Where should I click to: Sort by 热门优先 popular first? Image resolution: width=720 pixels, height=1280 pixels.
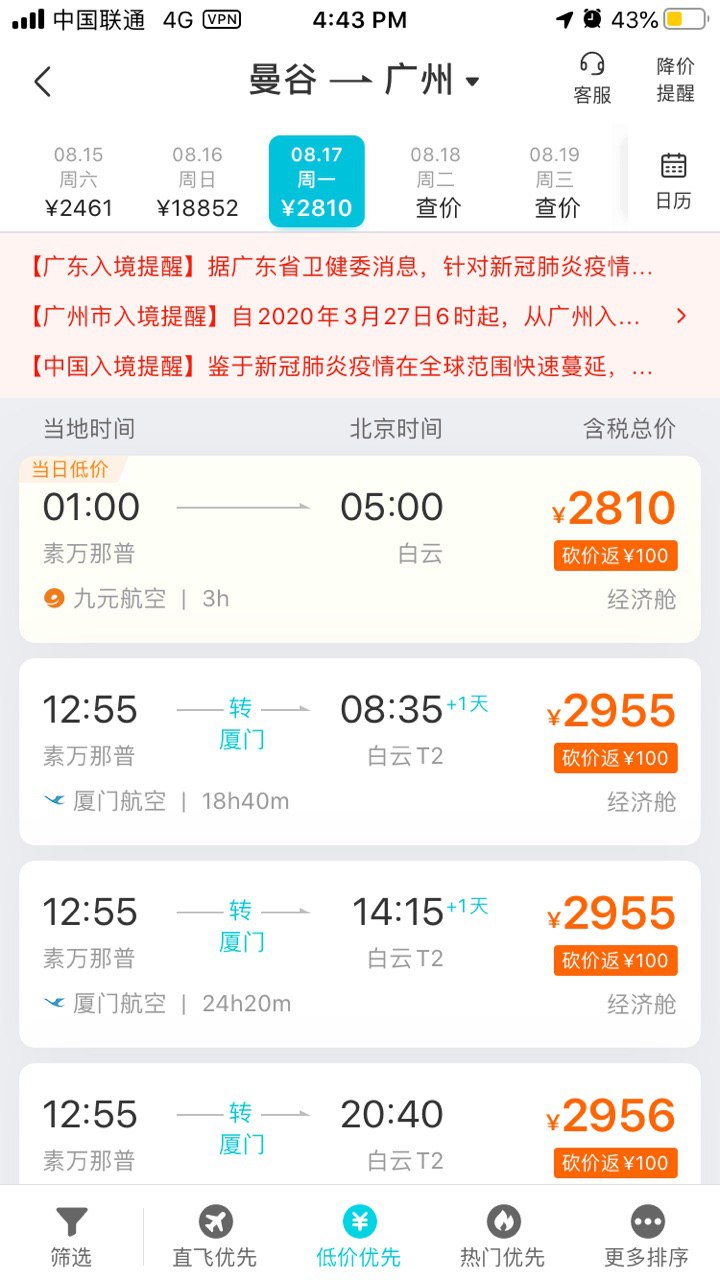click(x=503, y=1236)
